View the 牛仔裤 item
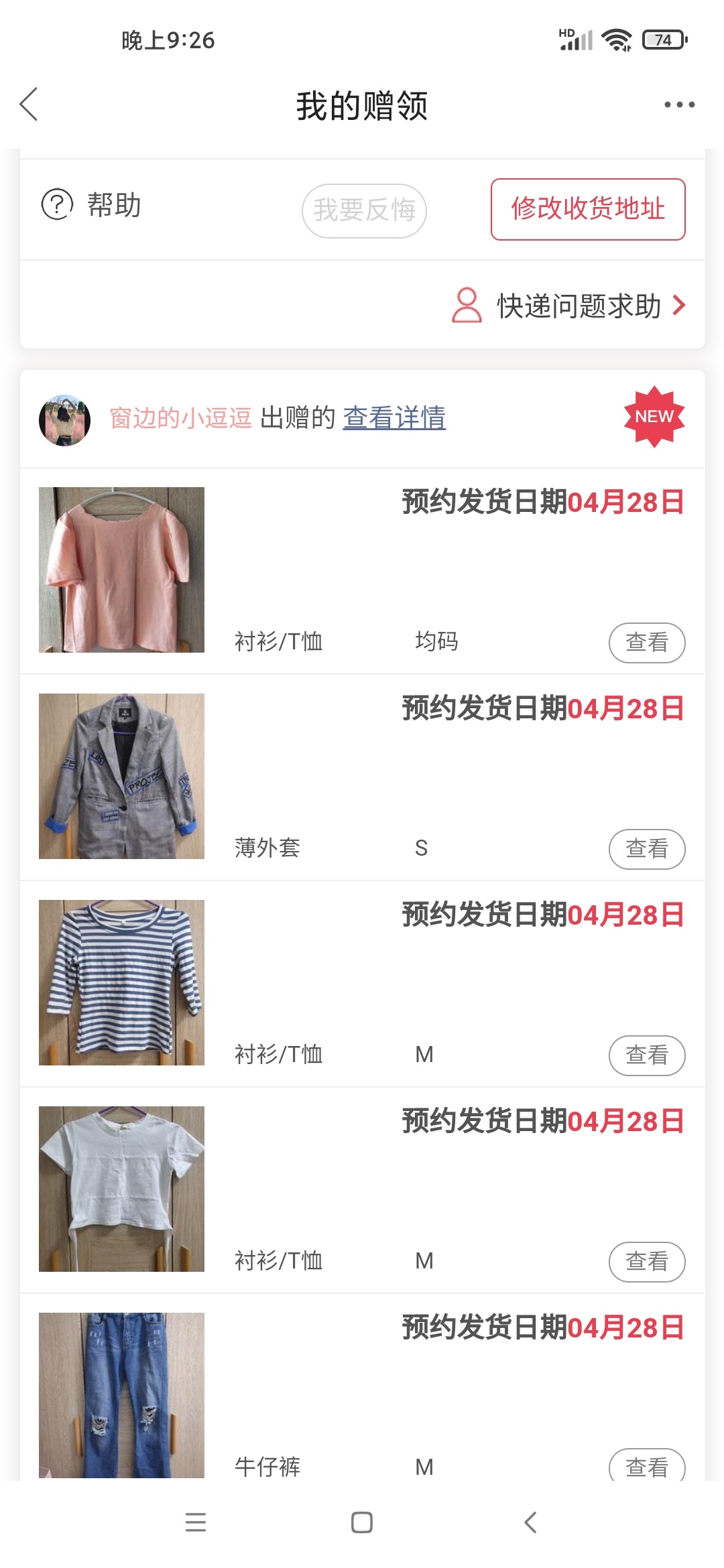The height and width of the screenshot is (1568, 724). coord(646,1466)
